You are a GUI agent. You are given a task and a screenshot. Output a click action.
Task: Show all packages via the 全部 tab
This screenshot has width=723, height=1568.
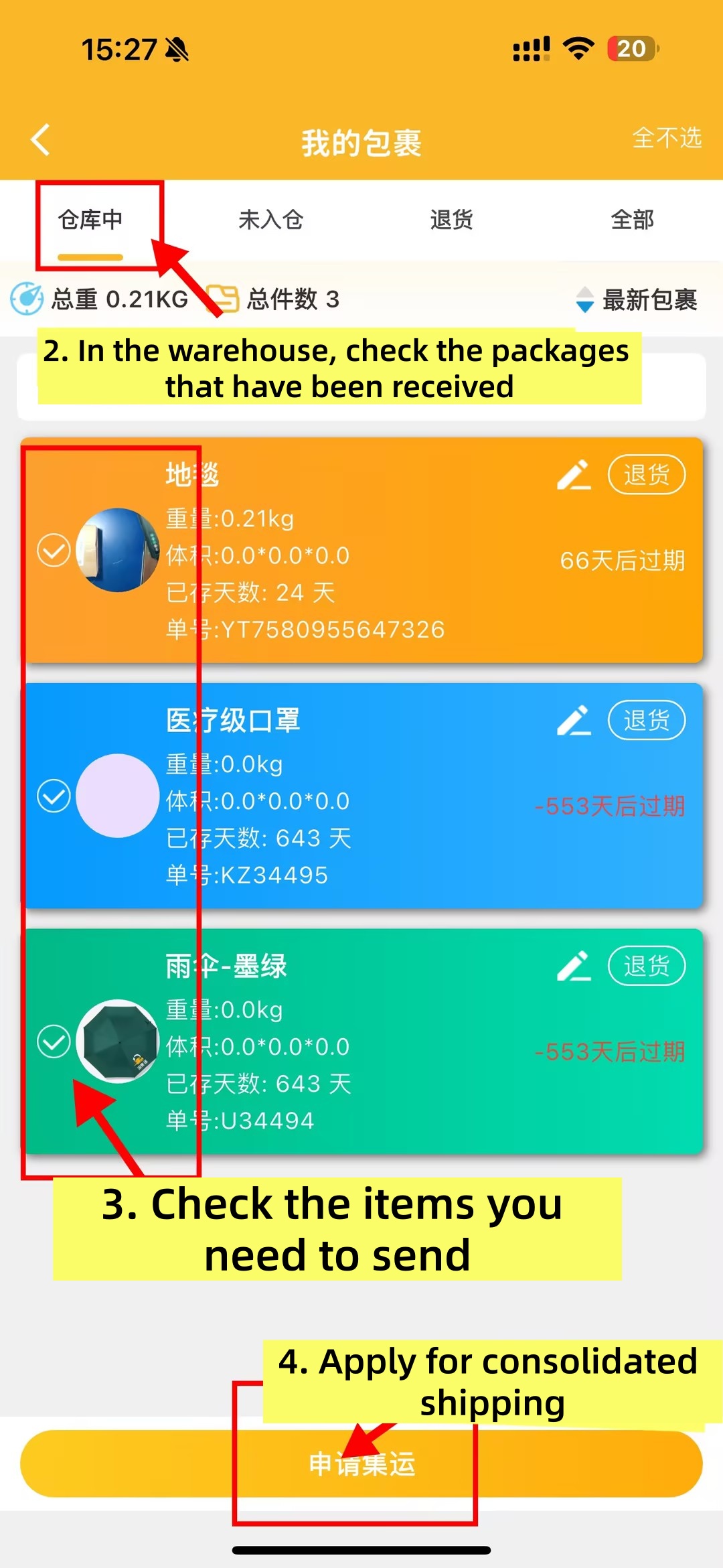click(633, 220)
